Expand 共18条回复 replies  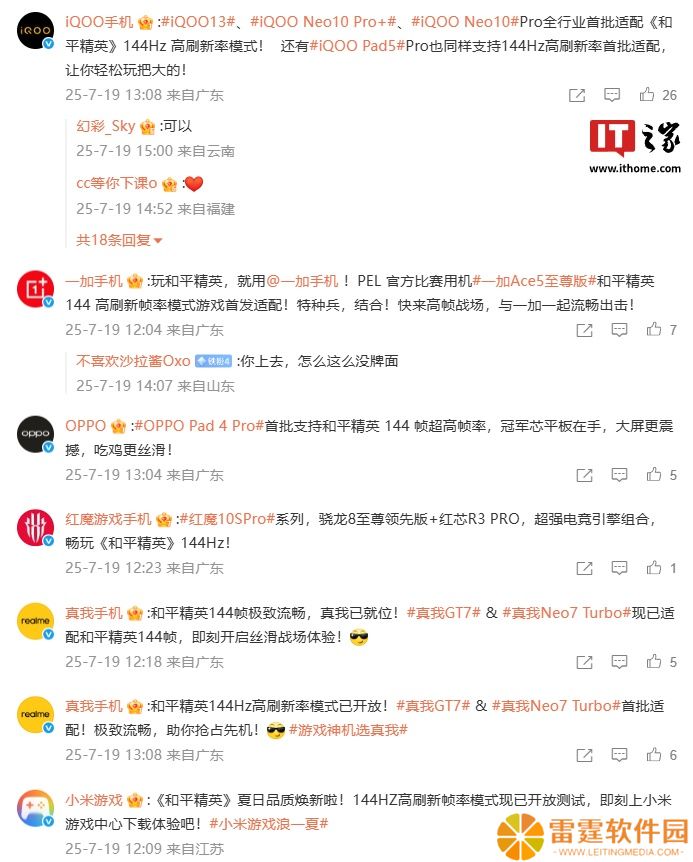click(x=119, y=240)
